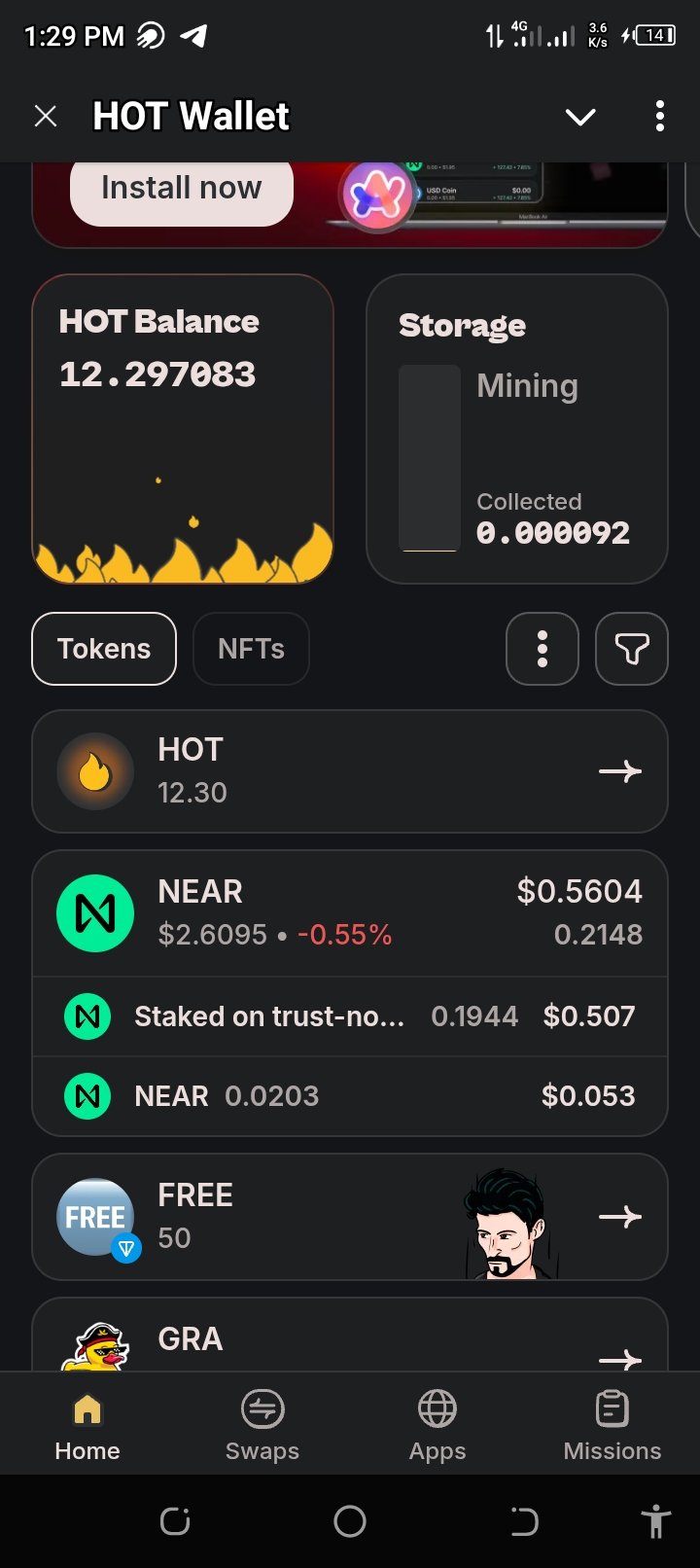Screen dimensions: 700x1568
Task: Open the HOT Balance card
Action: pyautogui.click(x=183, y=429)
